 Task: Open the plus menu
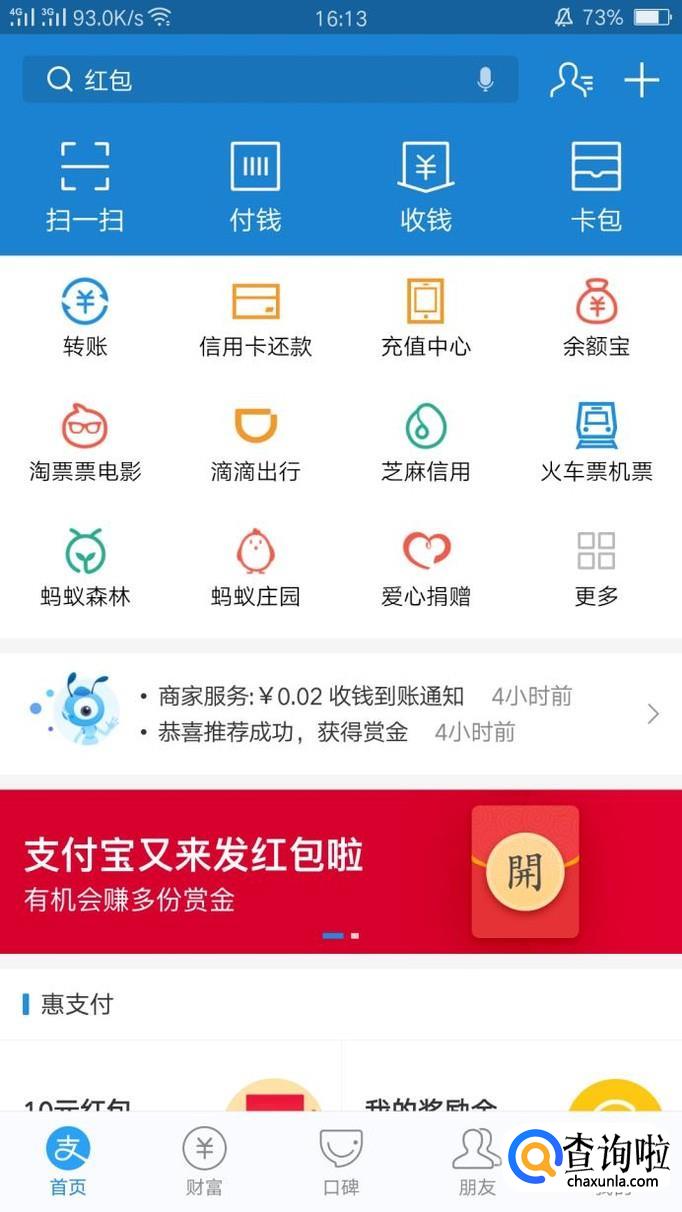[641, 80]
